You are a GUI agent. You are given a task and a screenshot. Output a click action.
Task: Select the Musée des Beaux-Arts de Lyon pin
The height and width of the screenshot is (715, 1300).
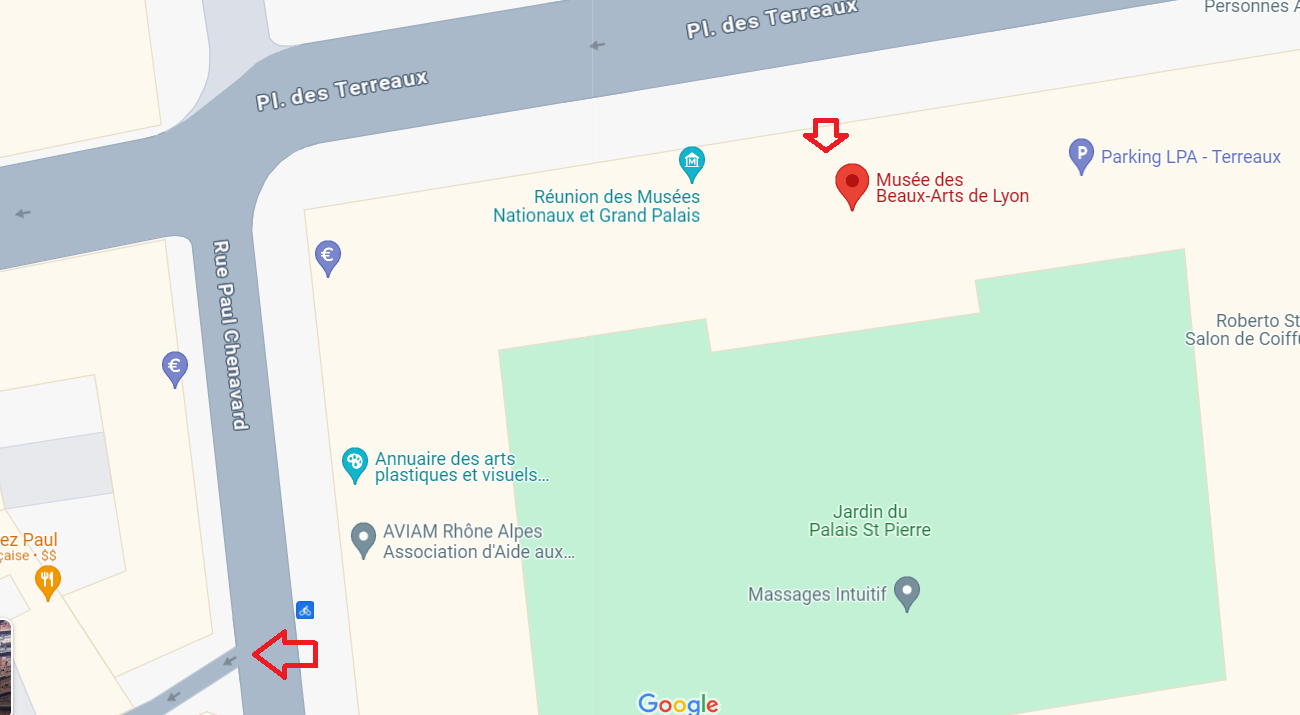click(851, 184)
